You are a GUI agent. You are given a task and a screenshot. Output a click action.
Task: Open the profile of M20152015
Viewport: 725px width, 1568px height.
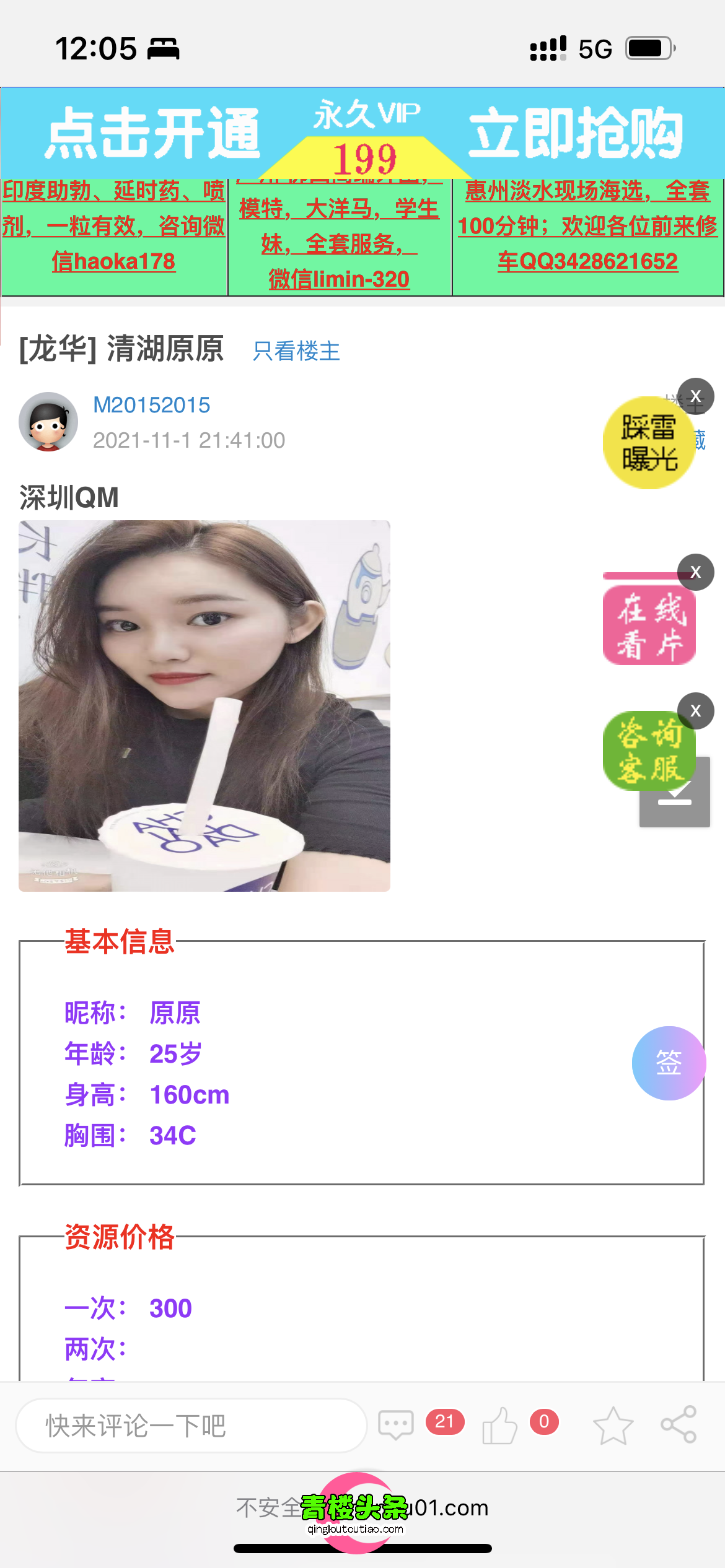click(x=151, y=405)
